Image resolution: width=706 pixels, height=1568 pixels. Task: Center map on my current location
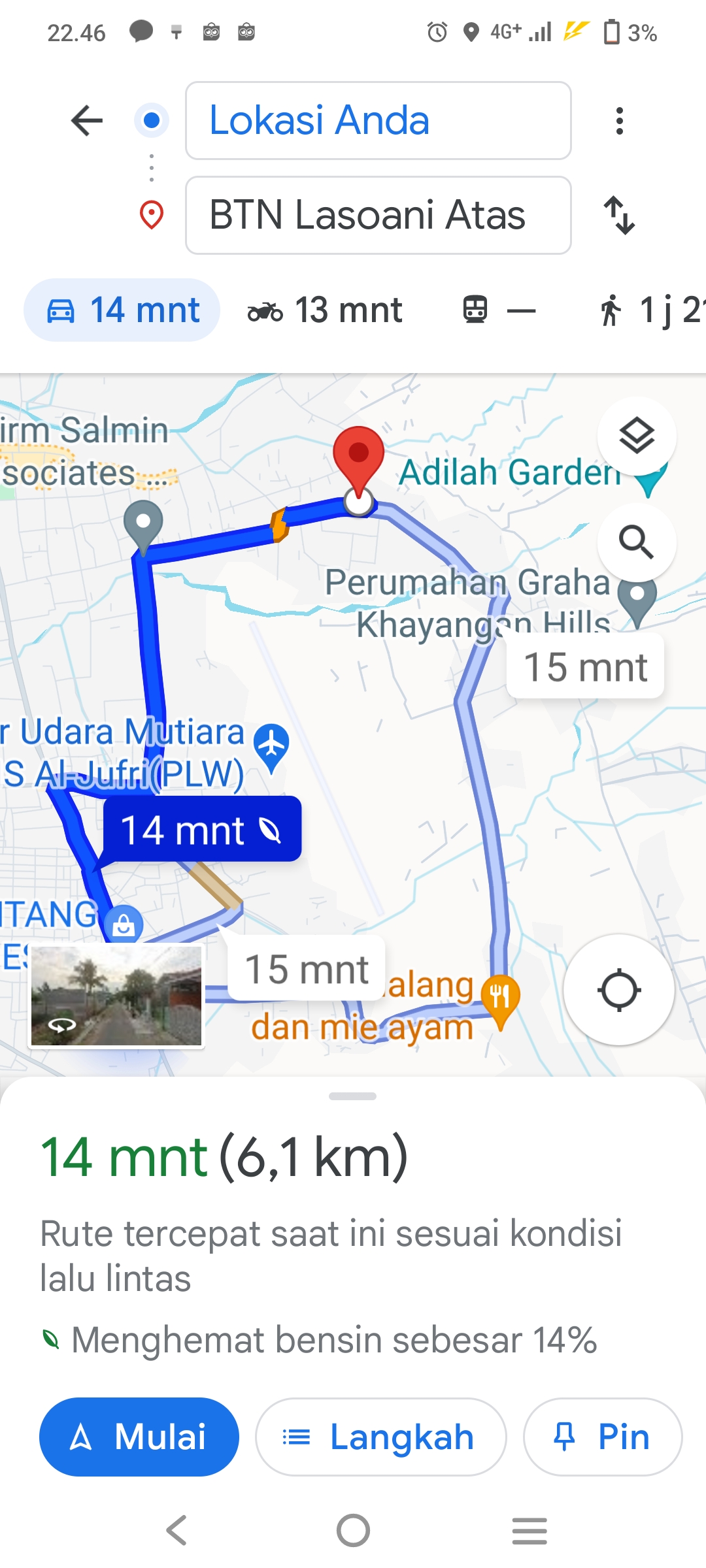coord(619,990)
